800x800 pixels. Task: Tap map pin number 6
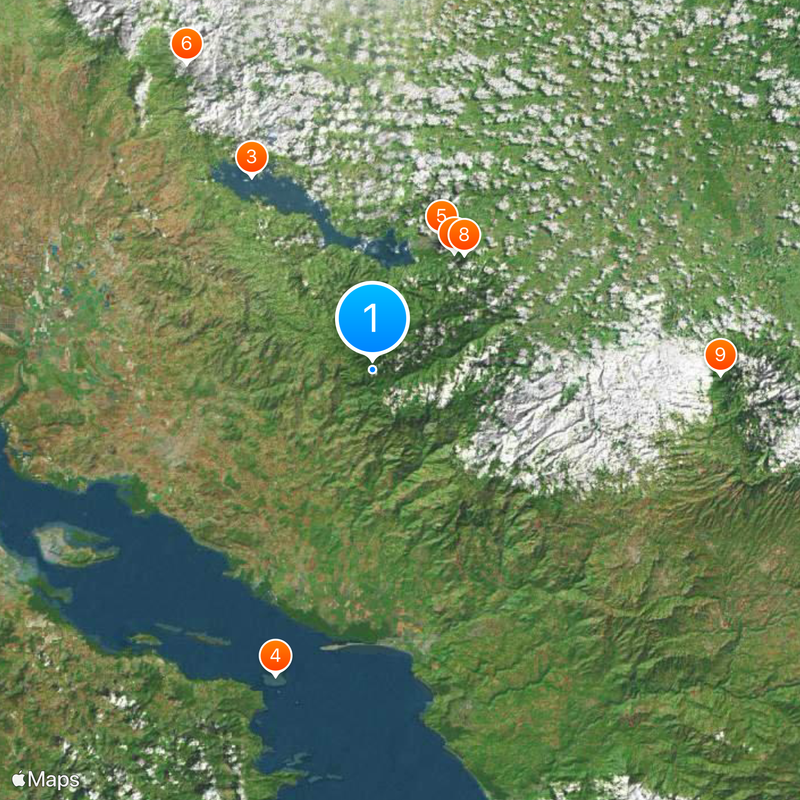click(186, 44)
